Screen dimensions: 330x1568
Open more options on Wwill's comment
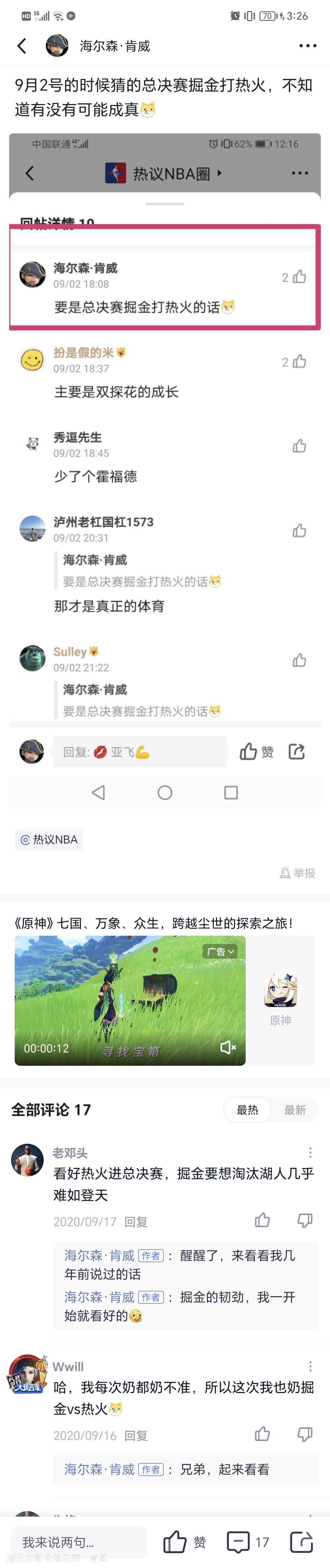point(310,1366)
